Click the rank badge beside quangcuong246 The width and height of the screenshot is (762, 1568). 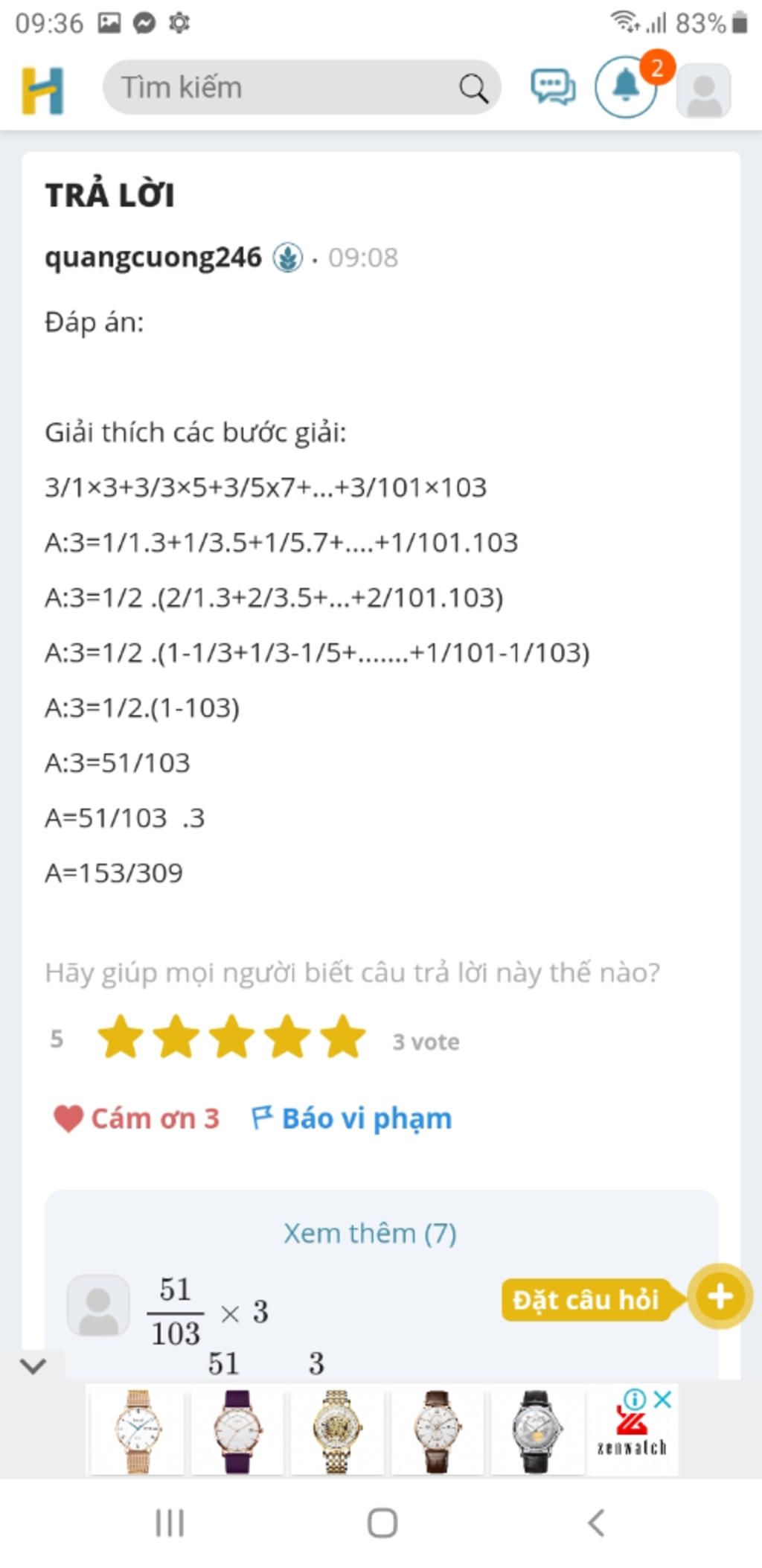[x=289, y=258]
